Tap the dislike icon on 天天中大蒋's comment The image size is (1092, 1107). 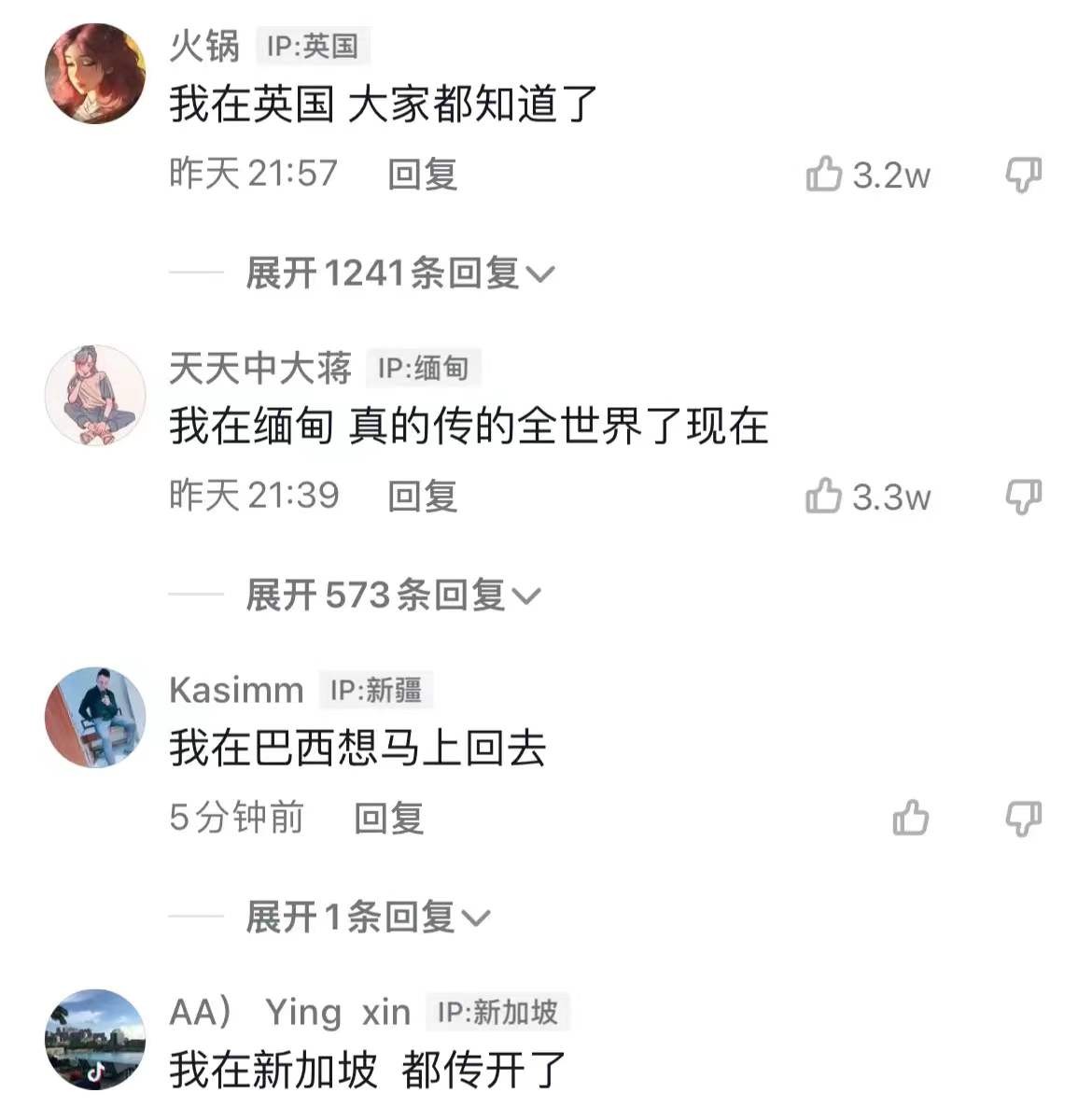1023,497
